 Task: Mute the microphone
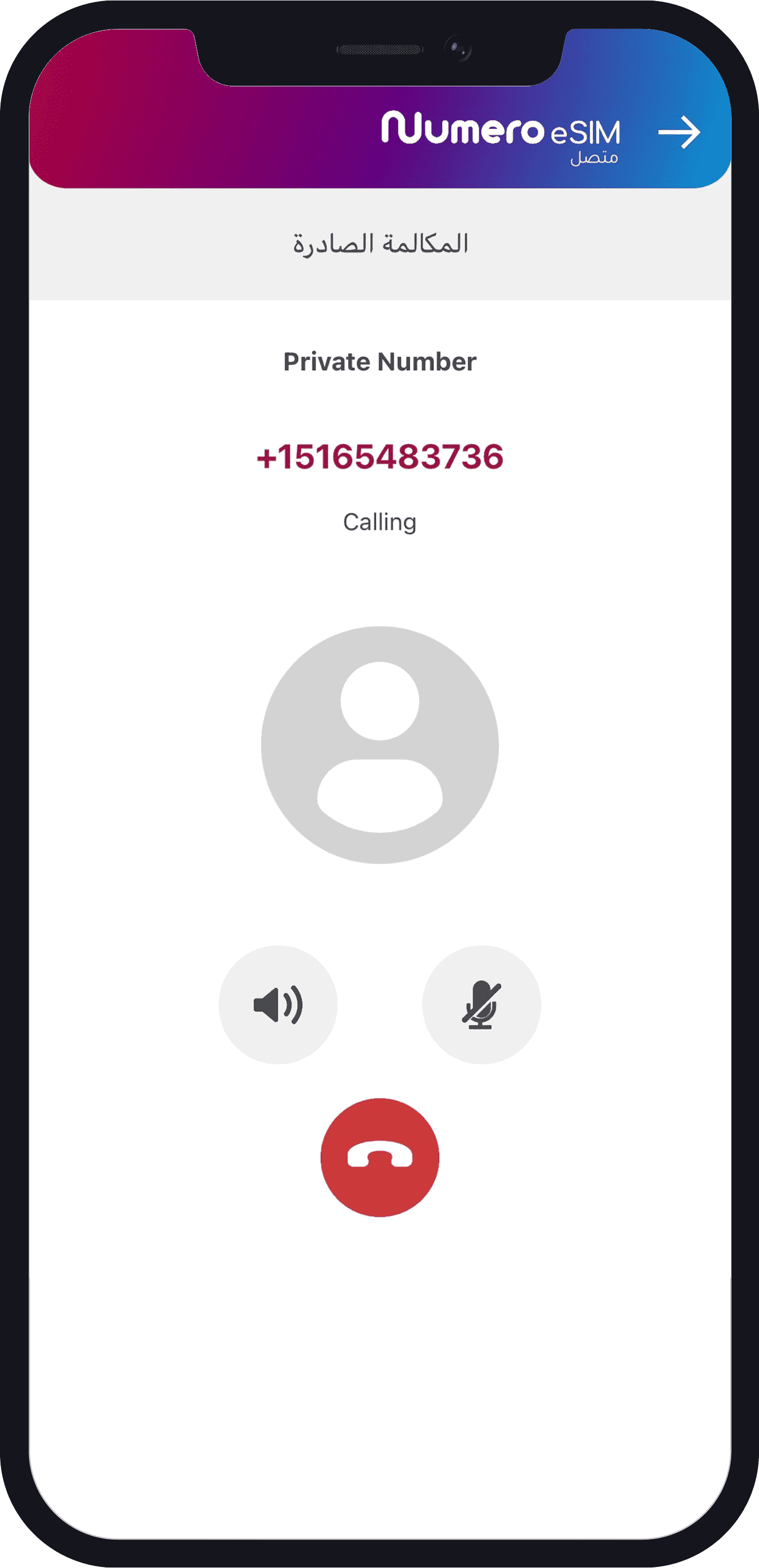tap(481, 1004)
